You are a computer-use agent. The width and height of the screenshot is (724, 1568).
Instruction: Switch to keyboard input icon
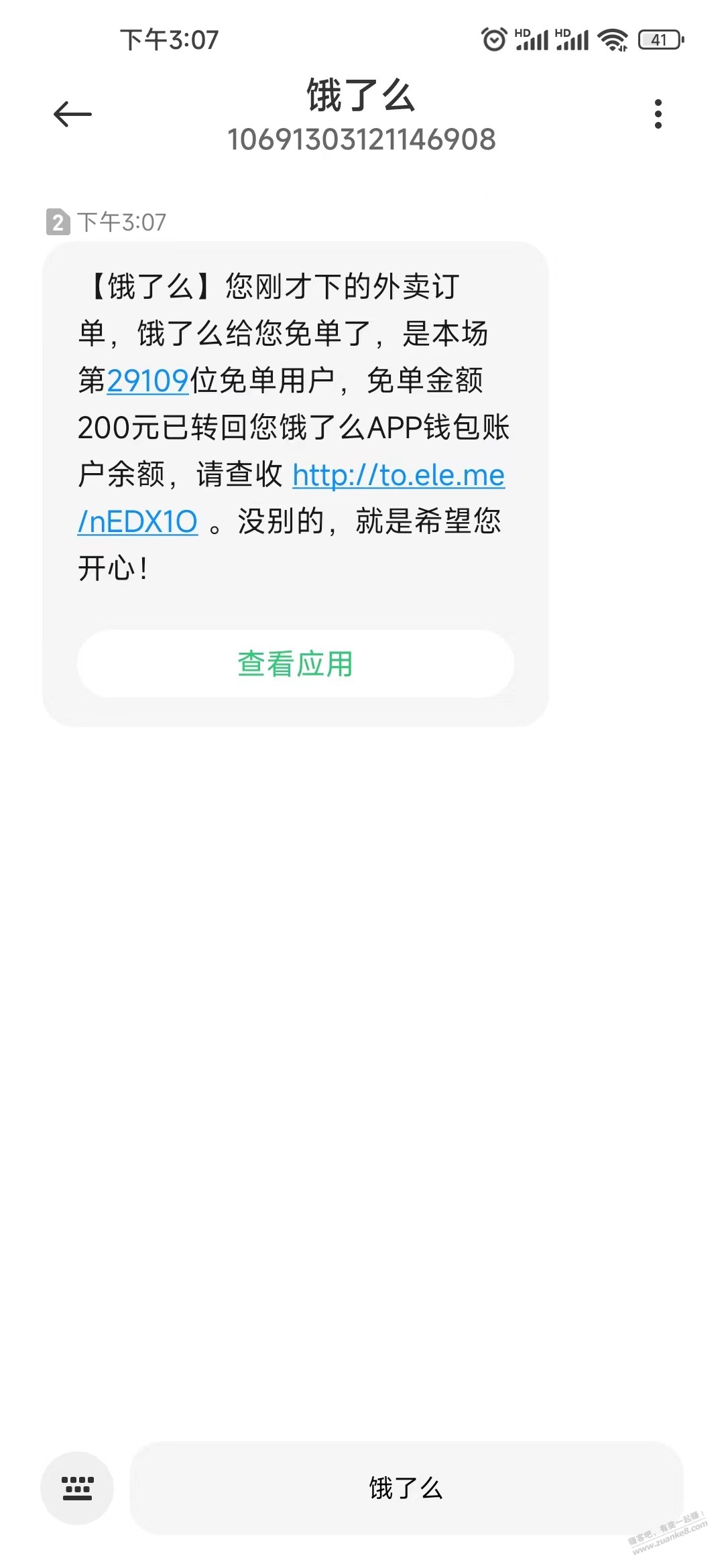77,1488
